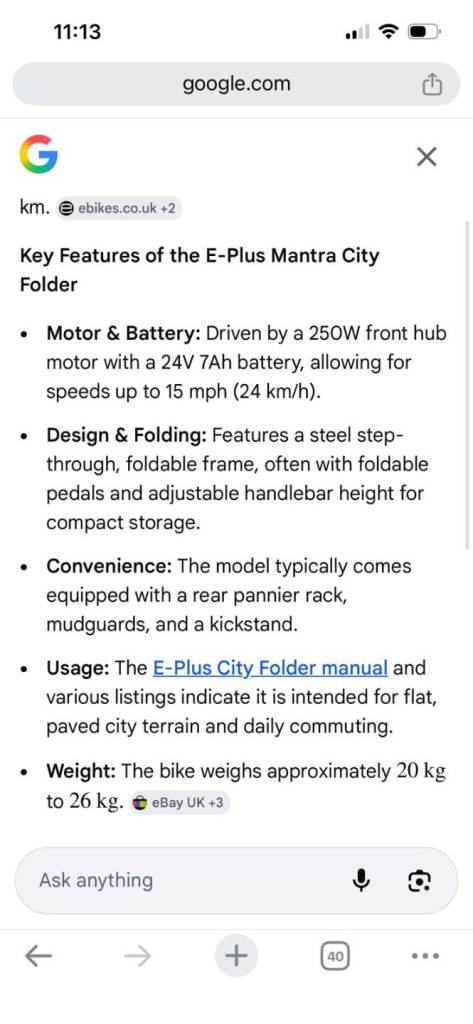Viewport: 473px width, 1024px height.
Task: Open Google Lens camera search
Action: pos(419,881)
